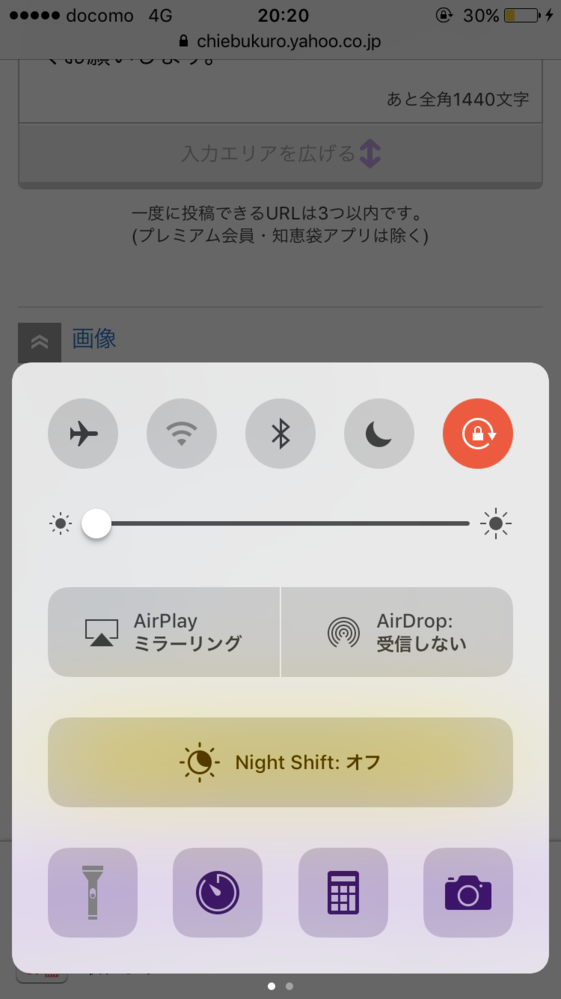Enable Airplane Mode
The width and height of the screenshot is (561, 999).
[83, 433]
